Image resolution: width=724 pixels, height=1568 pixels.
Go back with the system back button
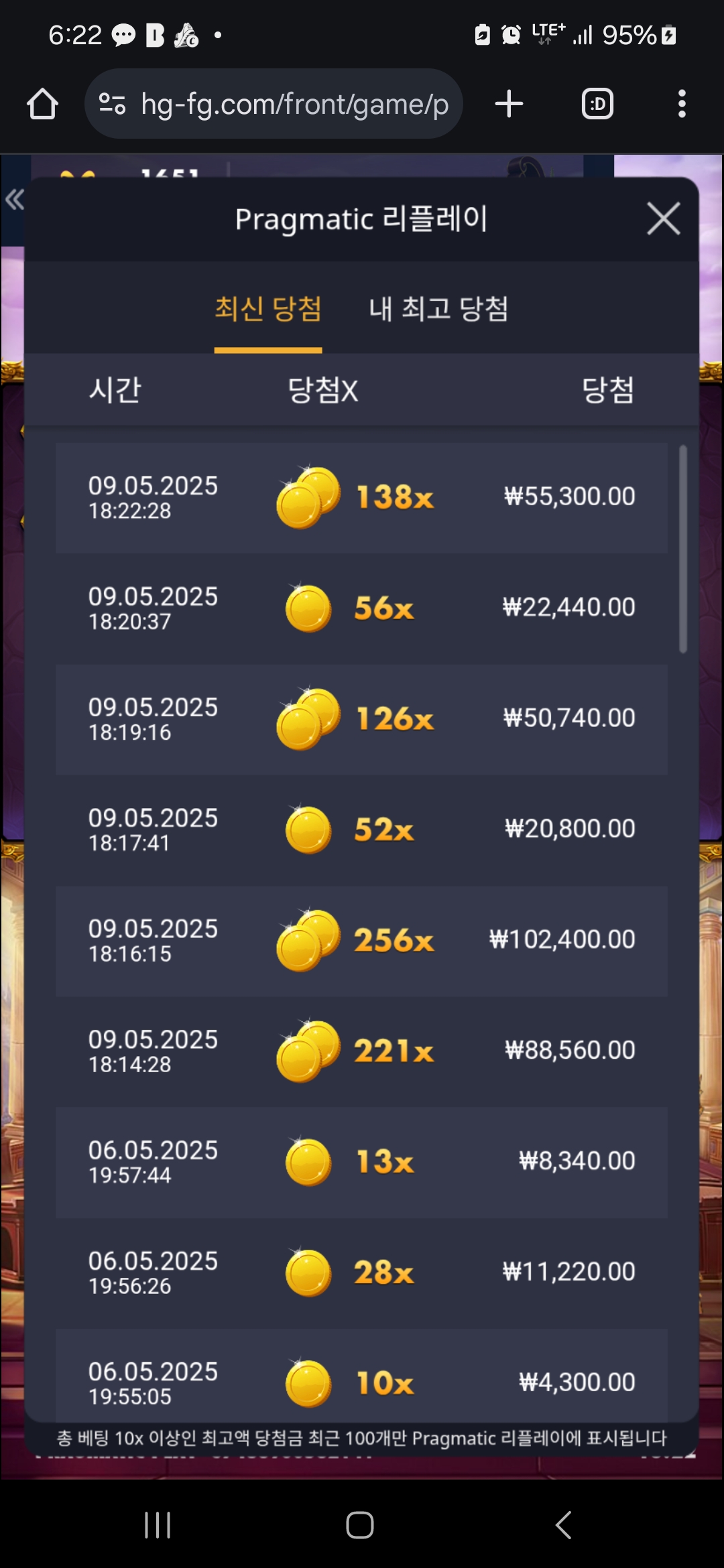click(564, 1524)
